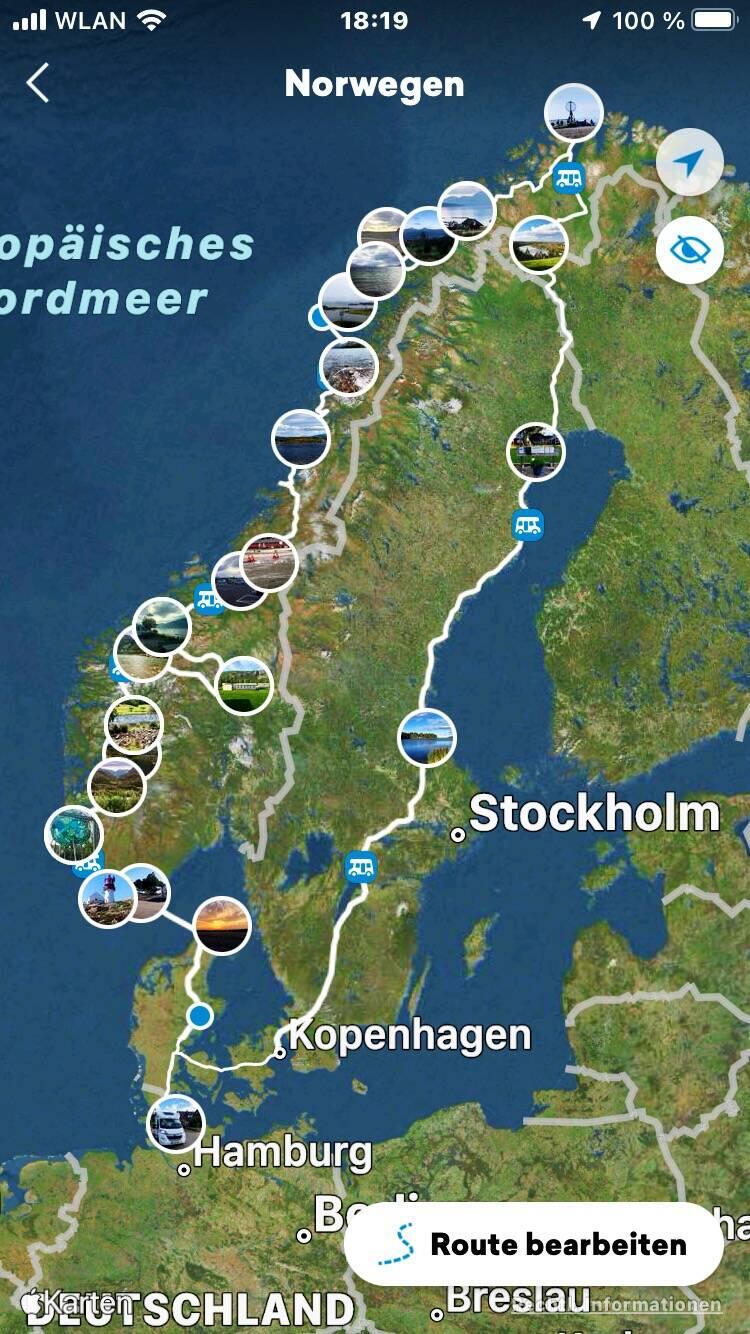The height and width of the screenshot is (1334, 750).
Task: Tap Route bearbeiten
Action: coord(533,1244)
